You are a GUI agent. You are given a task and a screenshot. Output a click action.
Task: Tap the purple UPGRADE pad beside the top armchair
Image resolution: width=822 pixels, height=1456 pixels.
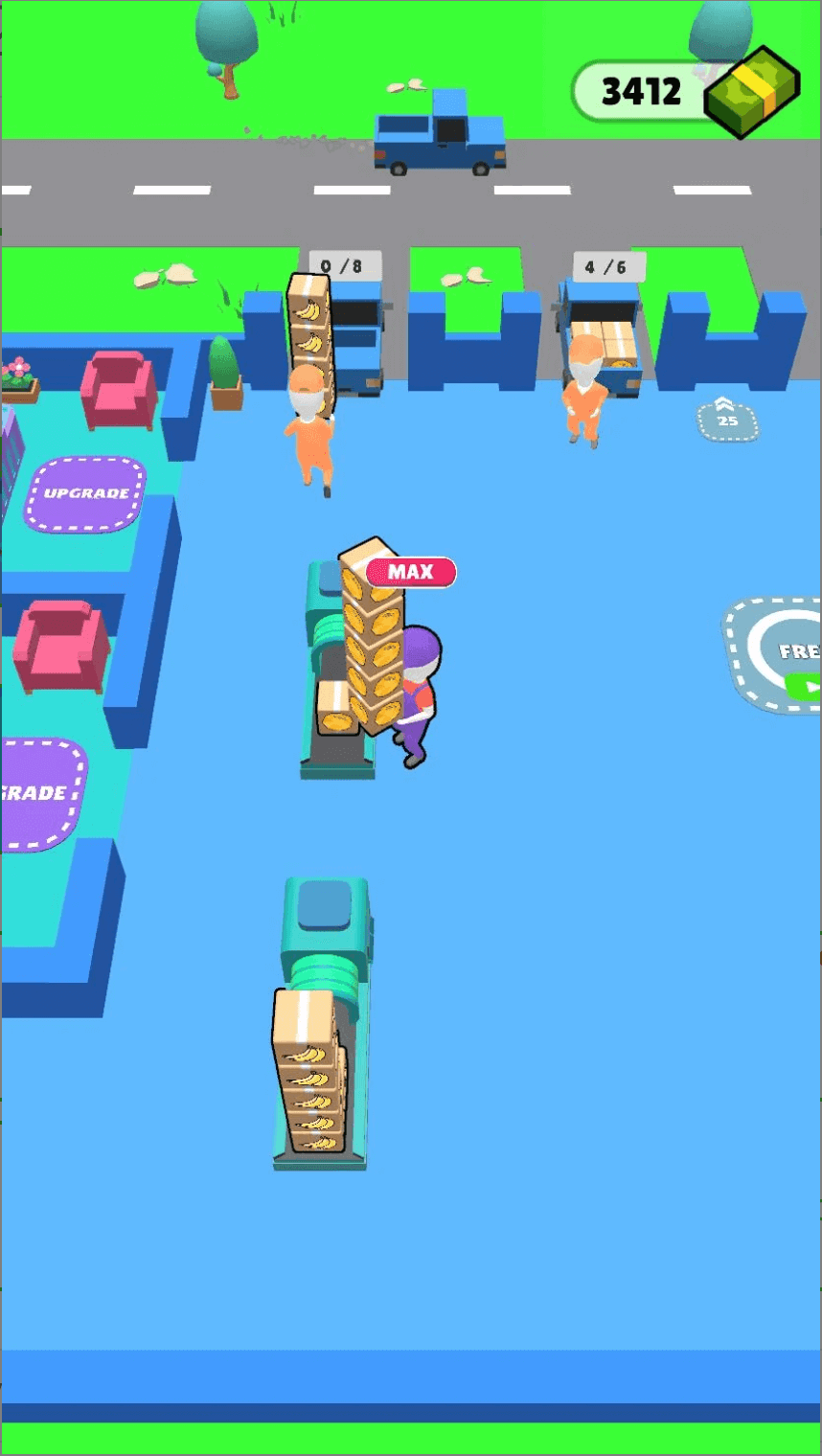pos(86,493)
